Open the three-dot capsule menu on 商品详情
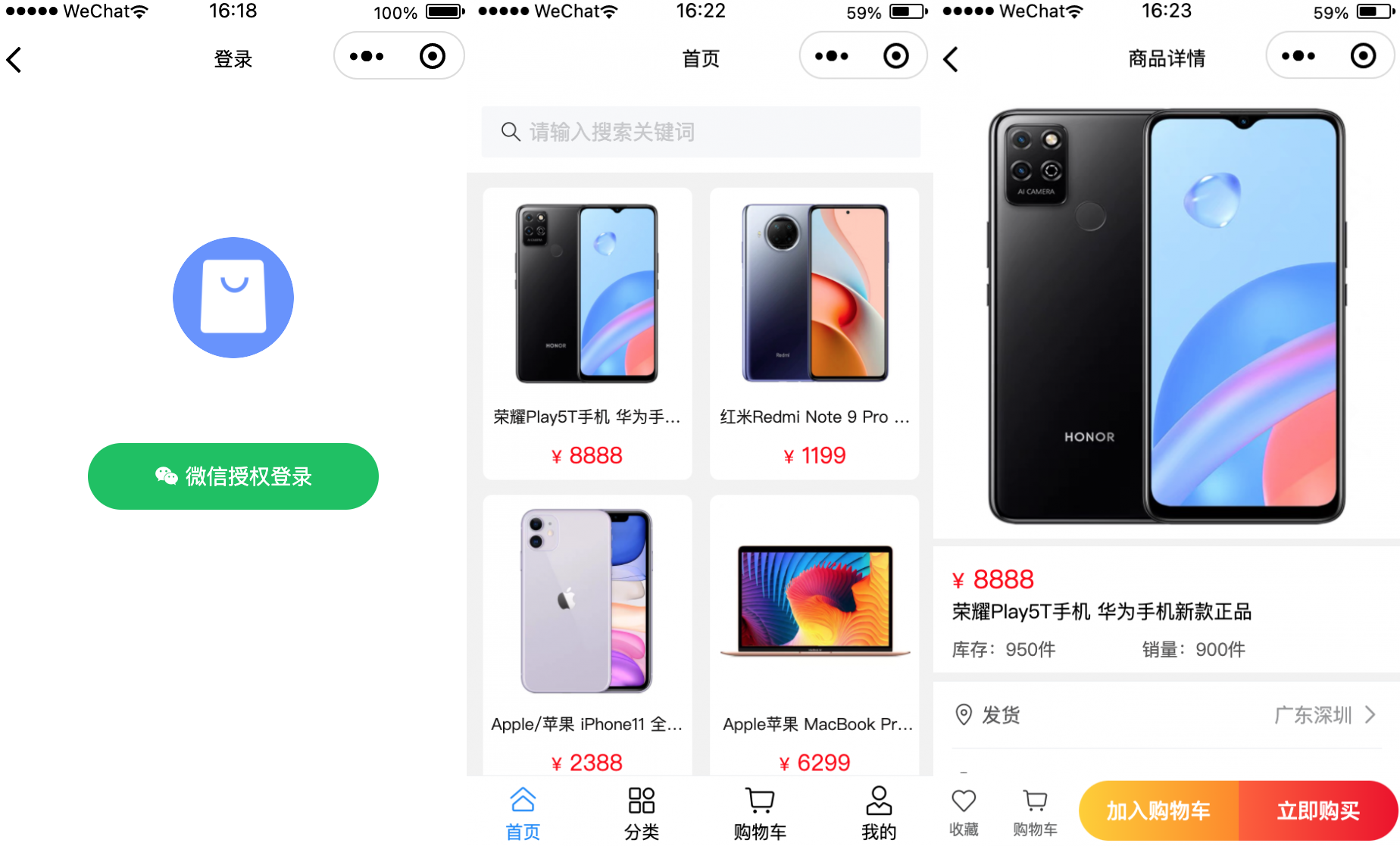The height and width of the screenshot is (846, 1400). (1298, 56)
